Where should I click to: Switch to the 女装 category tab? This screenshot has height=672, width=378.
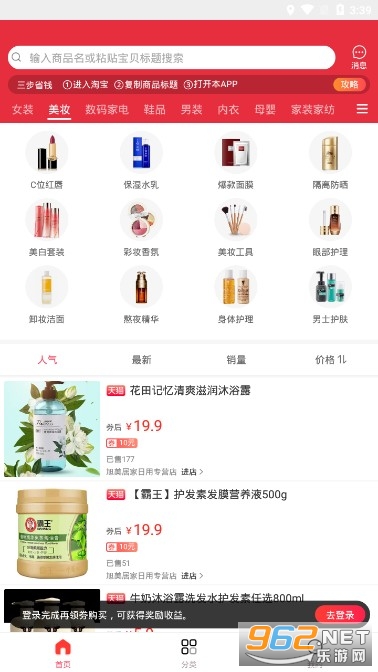coord(23,109)
